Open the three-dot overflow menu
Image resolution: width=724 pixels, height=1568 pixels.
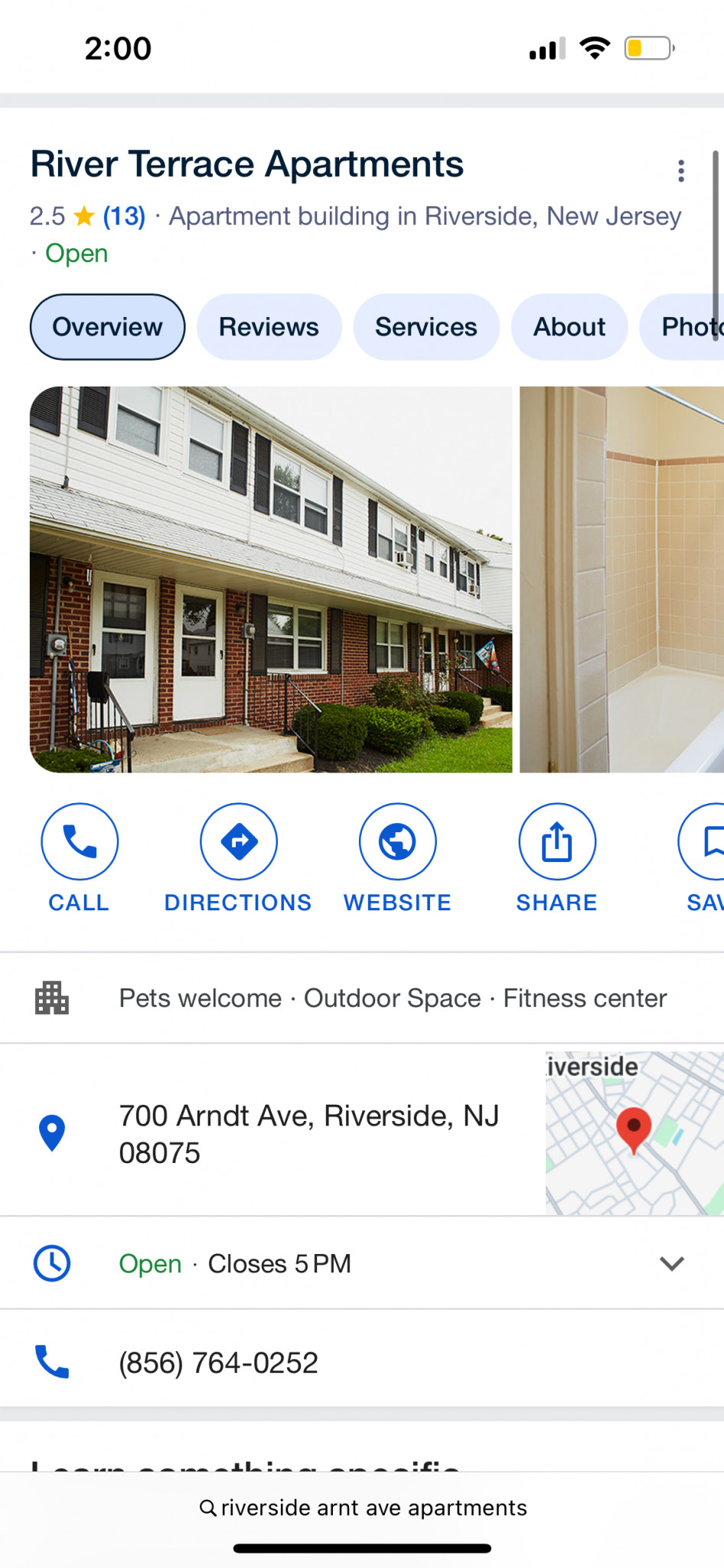(680, 170)
